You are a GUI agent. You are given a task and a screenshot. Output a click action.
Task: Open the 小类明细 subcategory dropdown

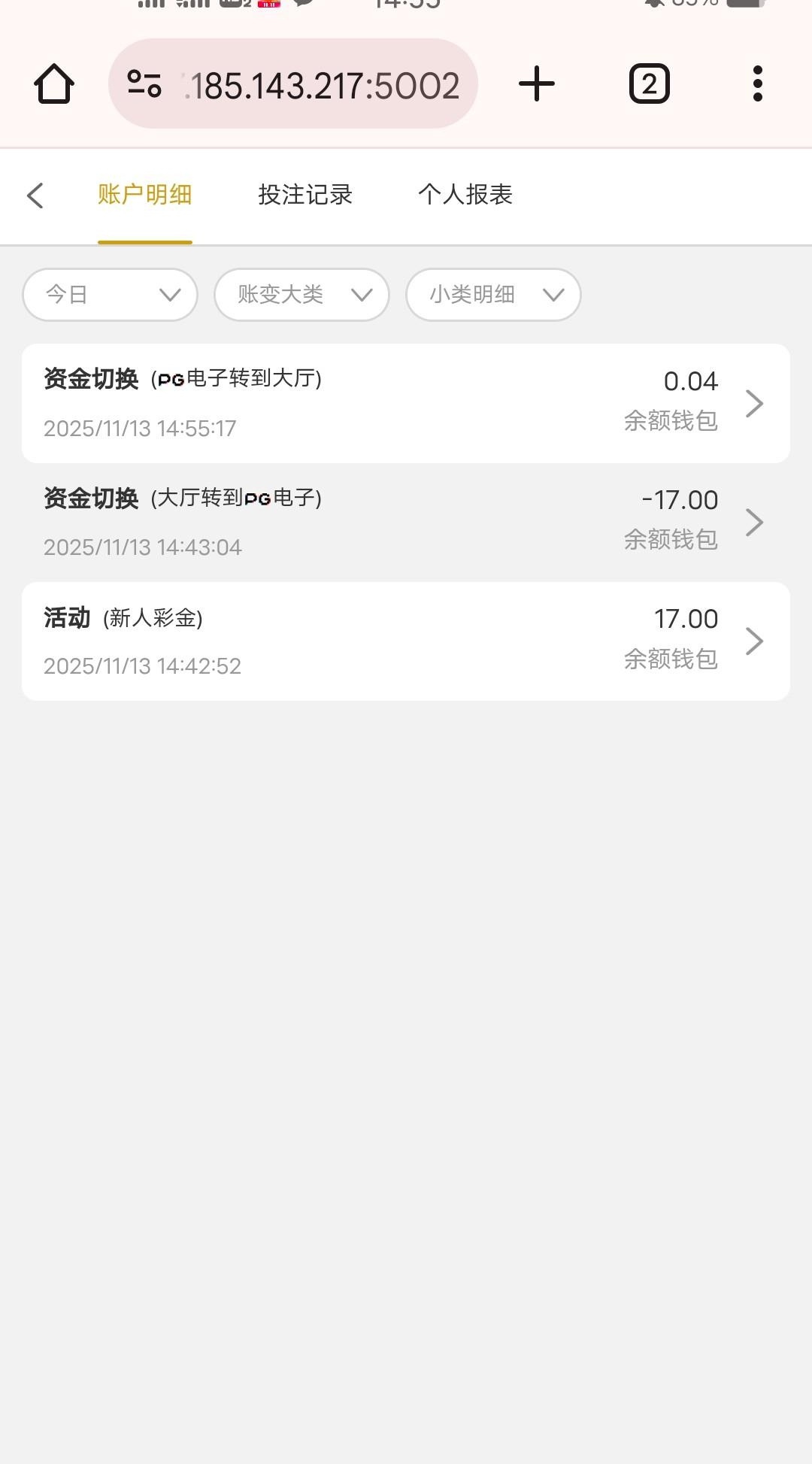point(493,295)
